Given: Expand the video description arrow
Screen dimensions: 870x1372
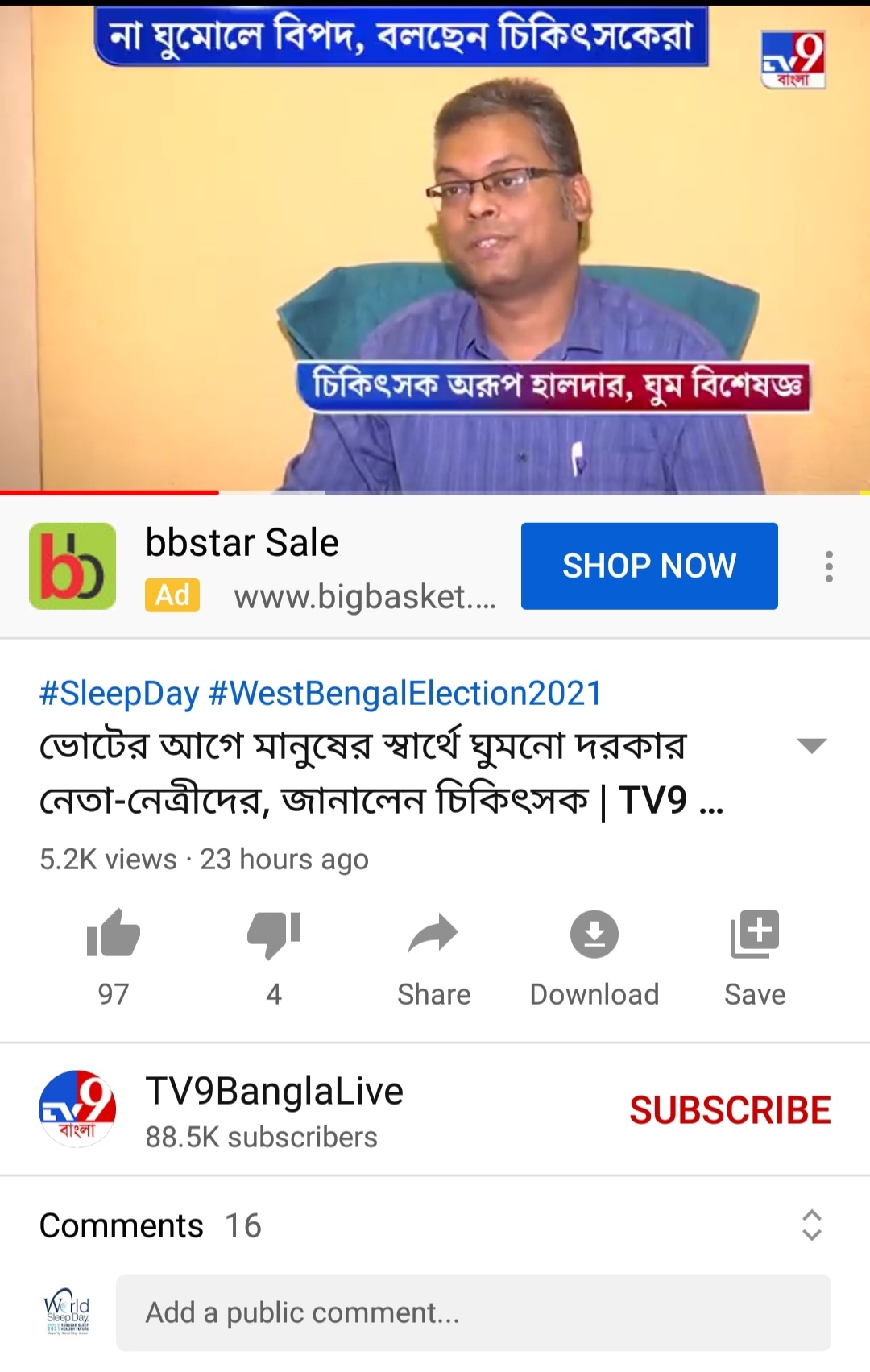Looking at the screenshot, I should pos(811,745).
